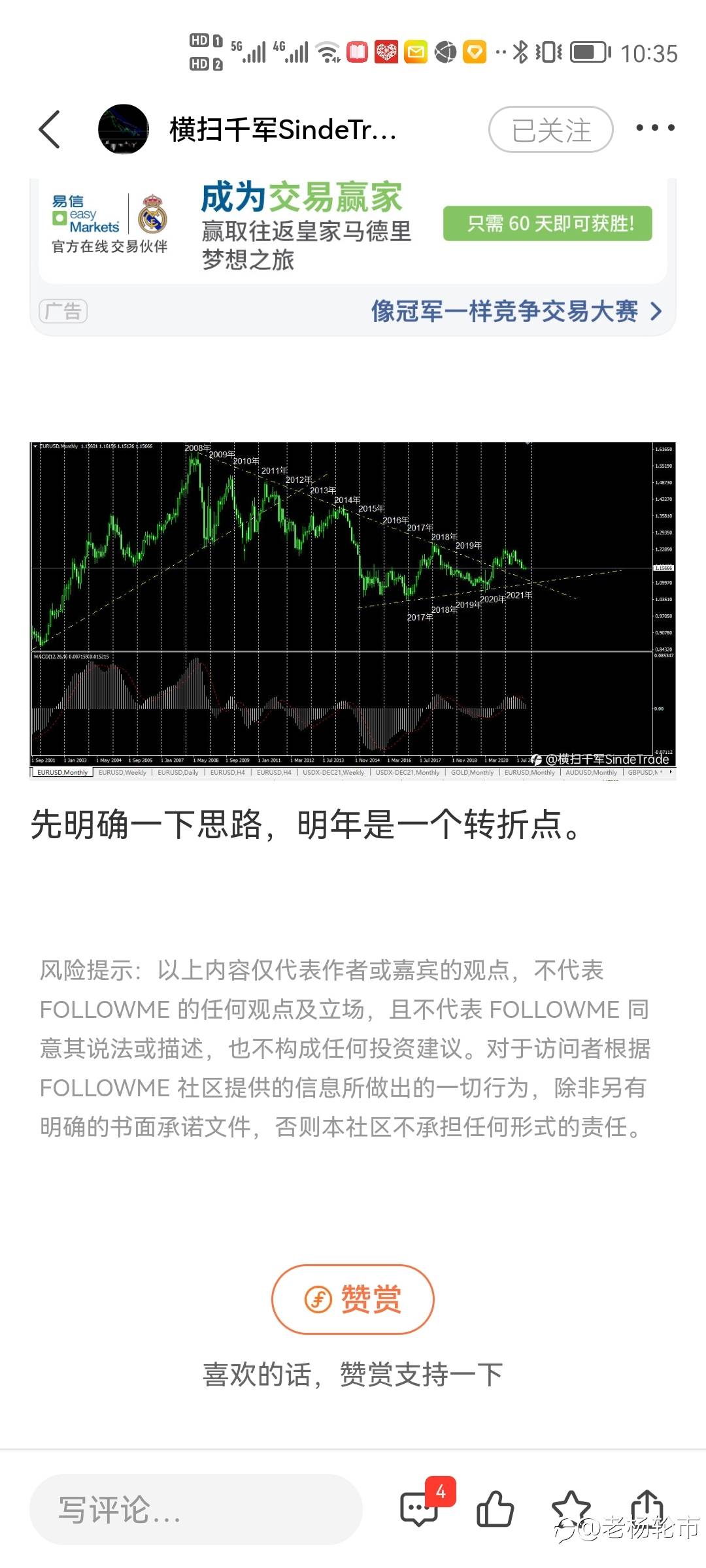Bookmark this post with the star icon
706x1568 pixels.
pos(571,1508)
